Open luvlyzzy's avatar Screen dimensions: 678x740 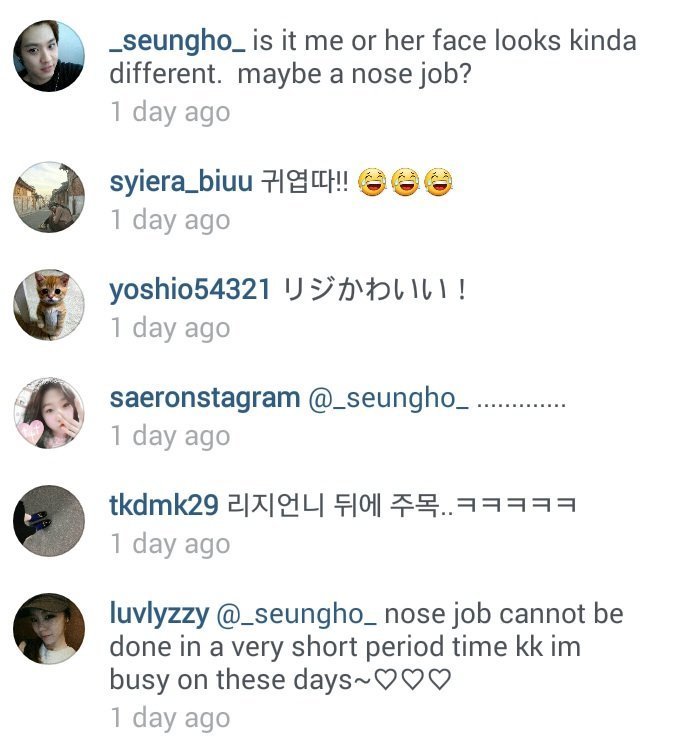48,628
